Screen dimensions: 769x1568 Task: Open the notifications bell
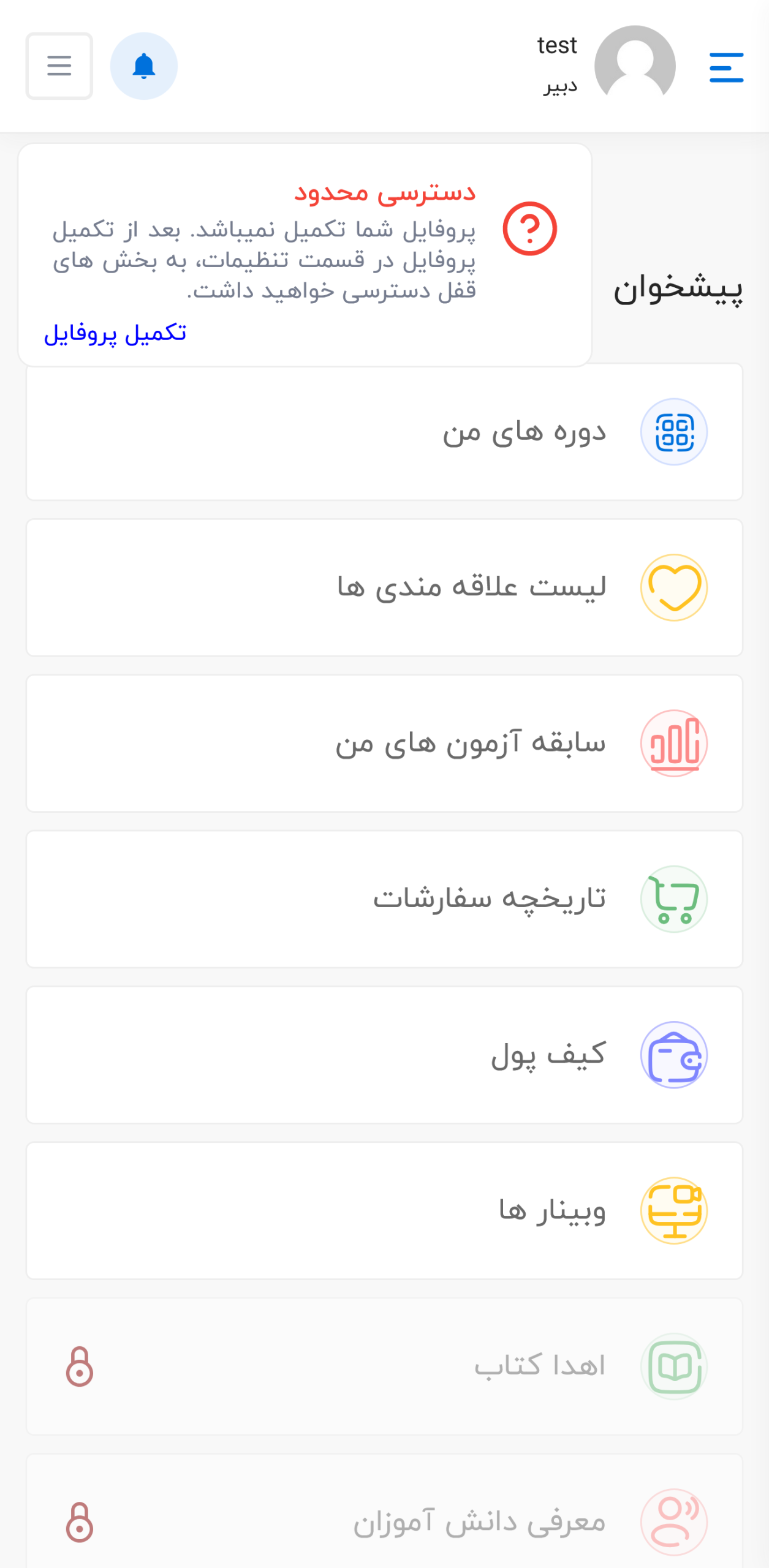(x=144, y=66)
